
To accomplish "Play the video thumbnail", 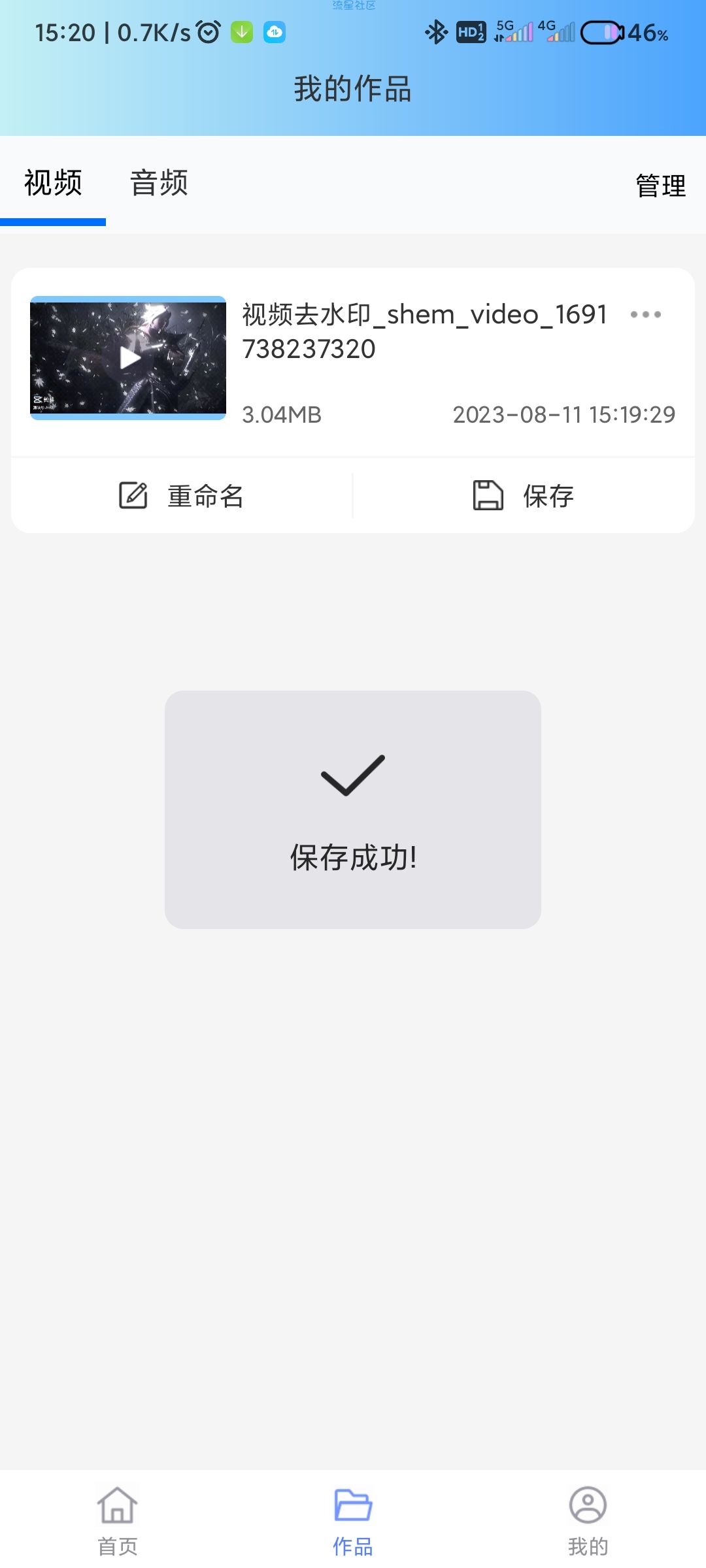I will pyautogui.click(x=128, y=357).
